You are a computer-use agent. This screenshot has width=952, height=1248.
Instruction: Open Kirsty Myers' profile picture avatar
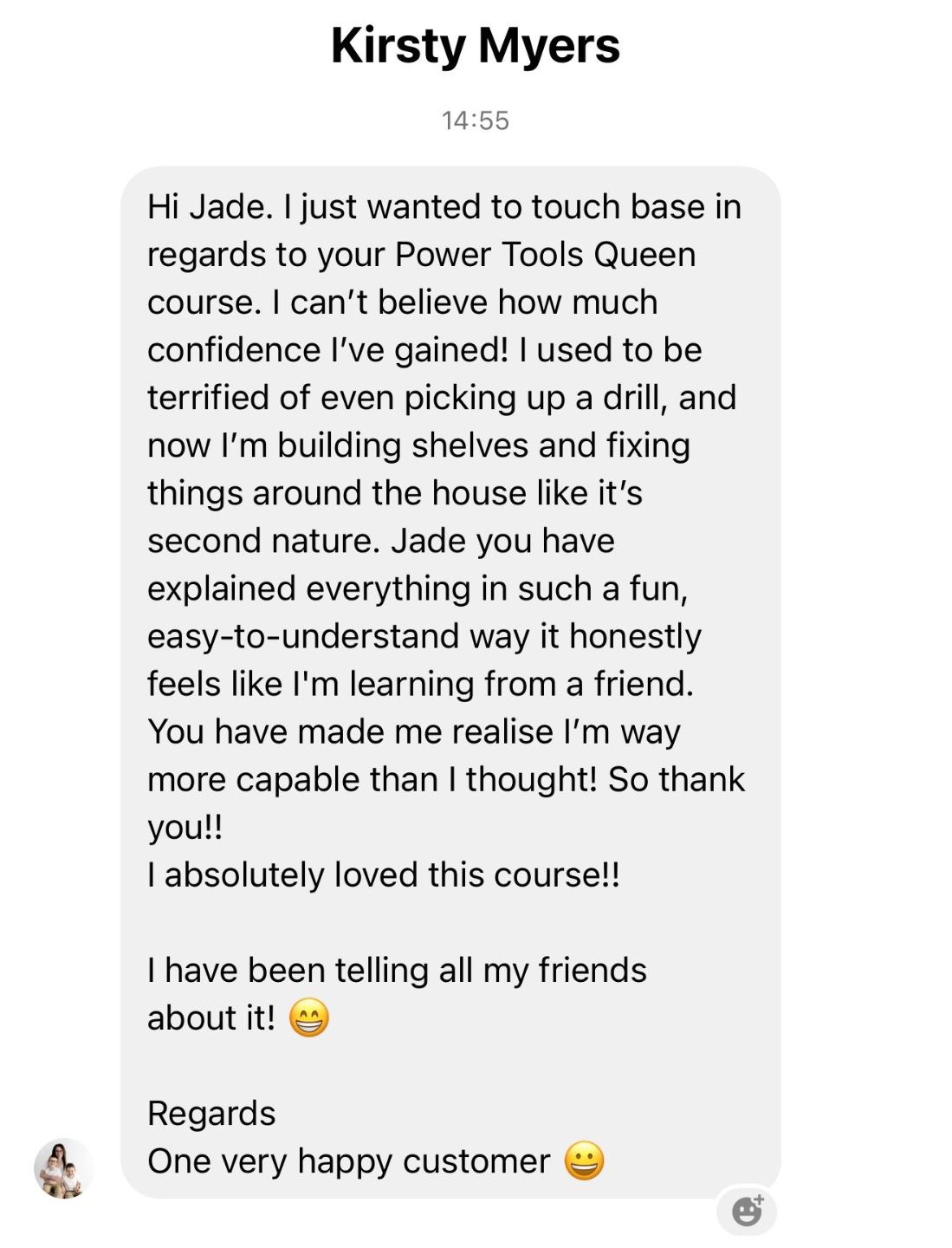63,1168
